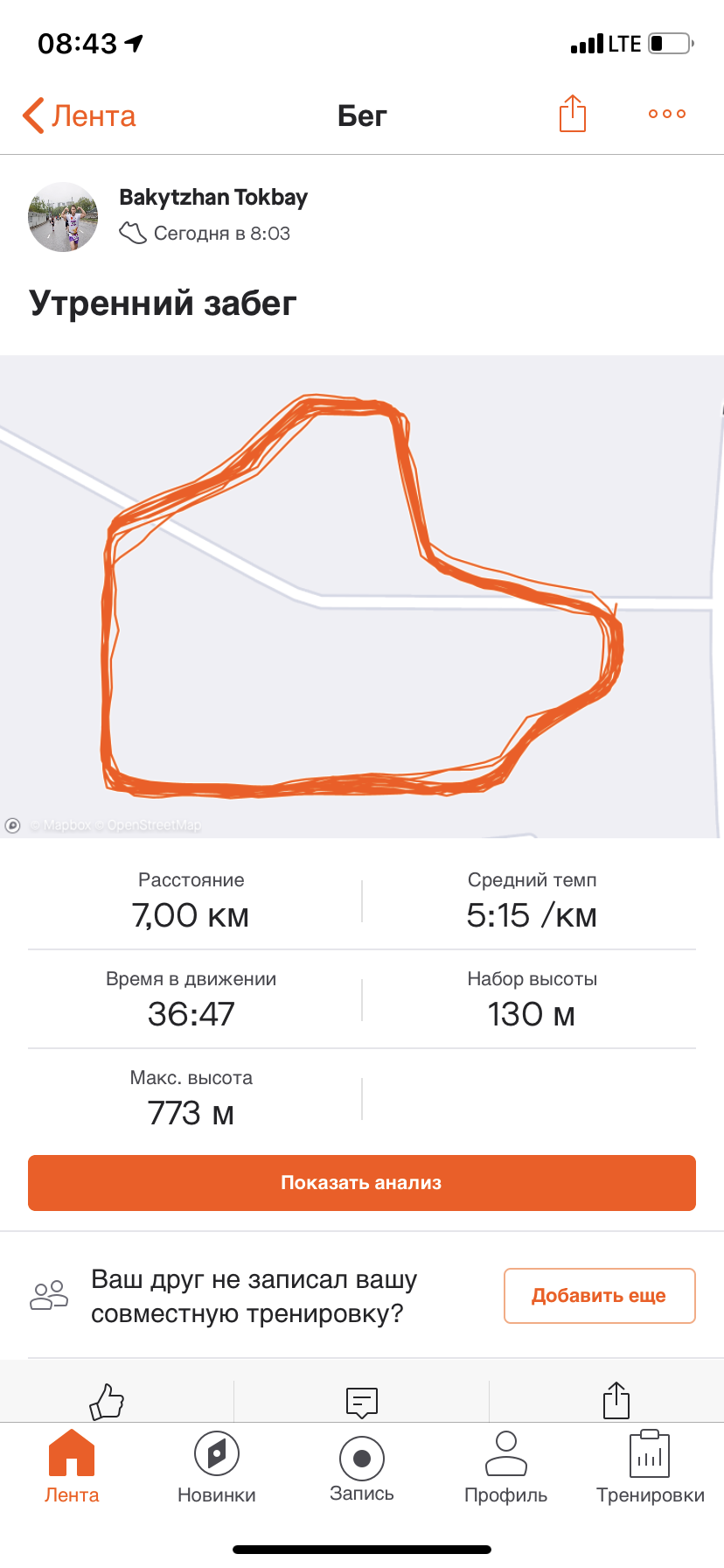
Task: Switch to the Новинки tab
Action: click(216, 1466)
